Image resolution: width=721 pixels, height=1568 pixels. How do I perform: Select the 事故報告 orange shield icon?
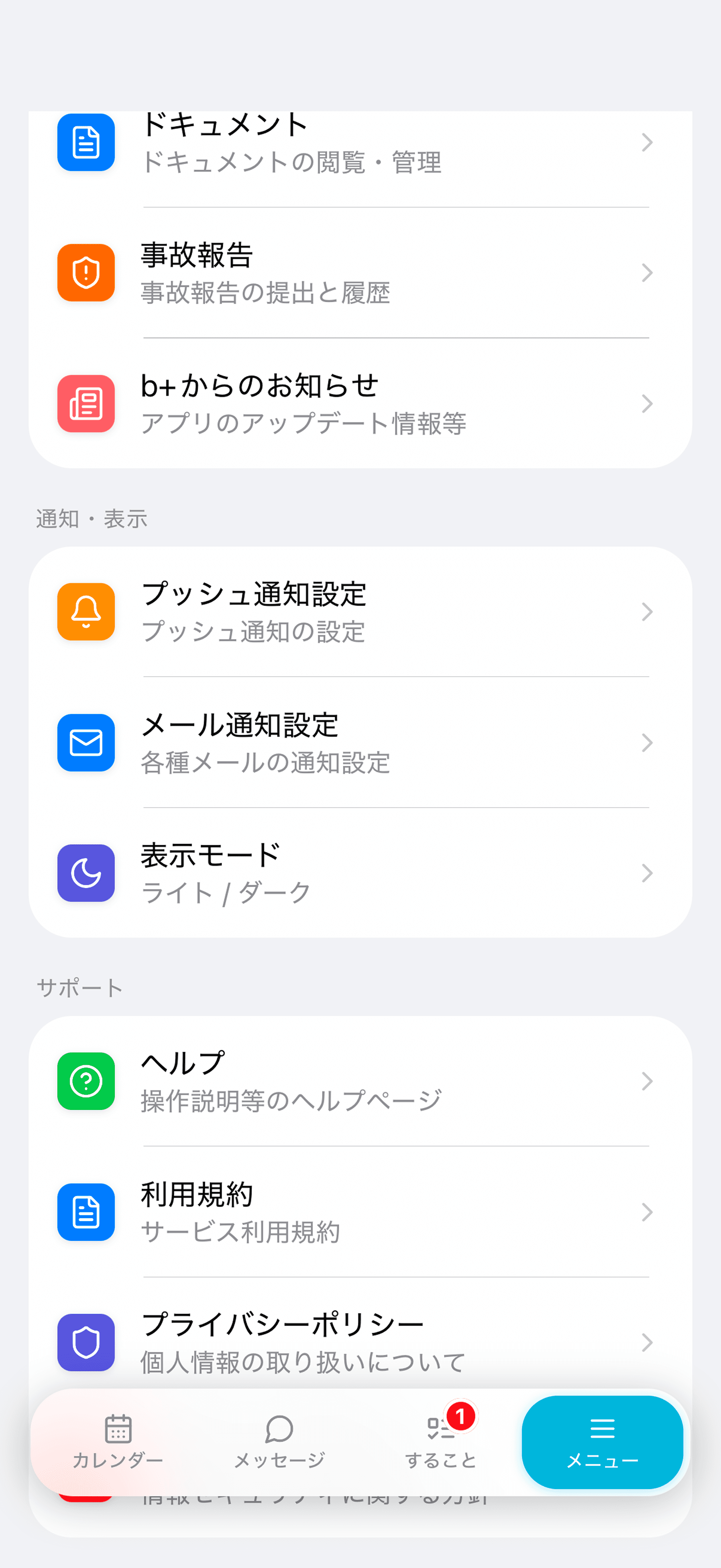[85, 273]
